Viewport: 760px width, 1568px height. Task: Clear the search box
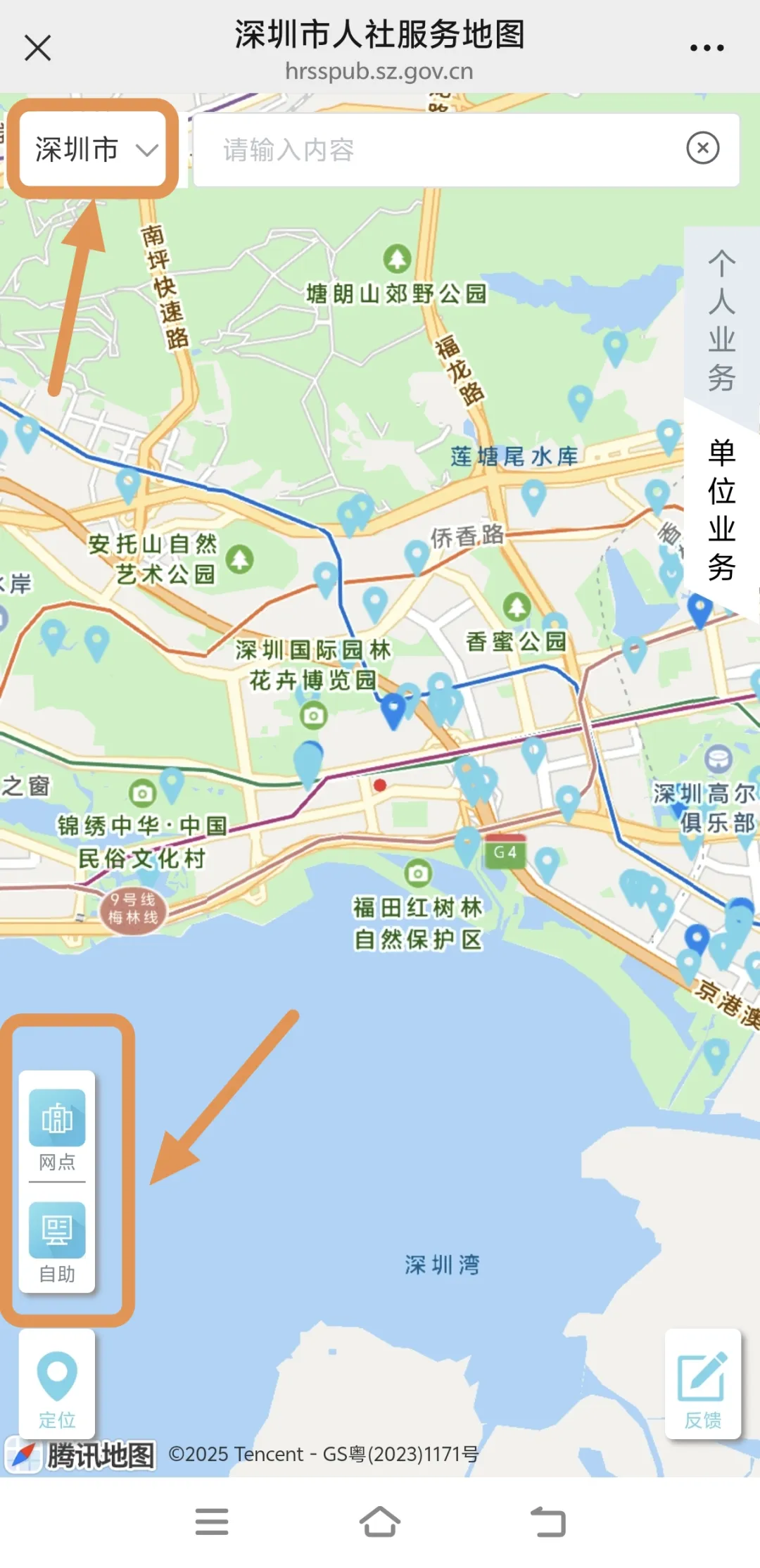tap(702, 148)
